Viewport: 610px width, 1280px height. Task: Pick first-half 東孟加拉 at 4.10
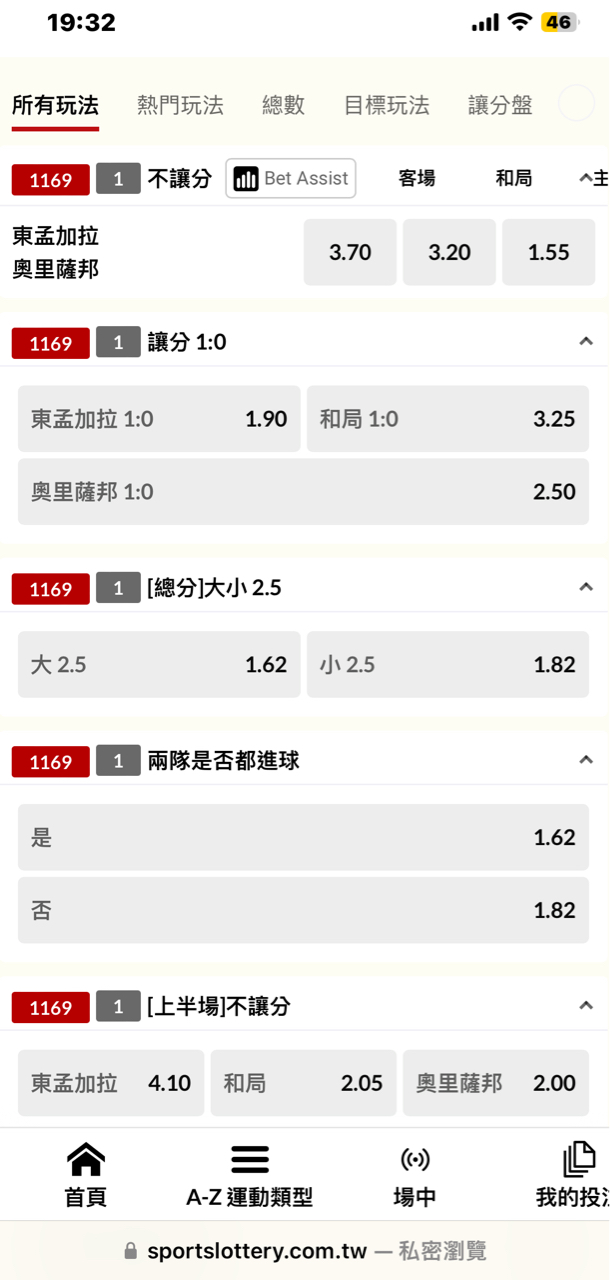pyautogui.click(x=111, y=1083)
